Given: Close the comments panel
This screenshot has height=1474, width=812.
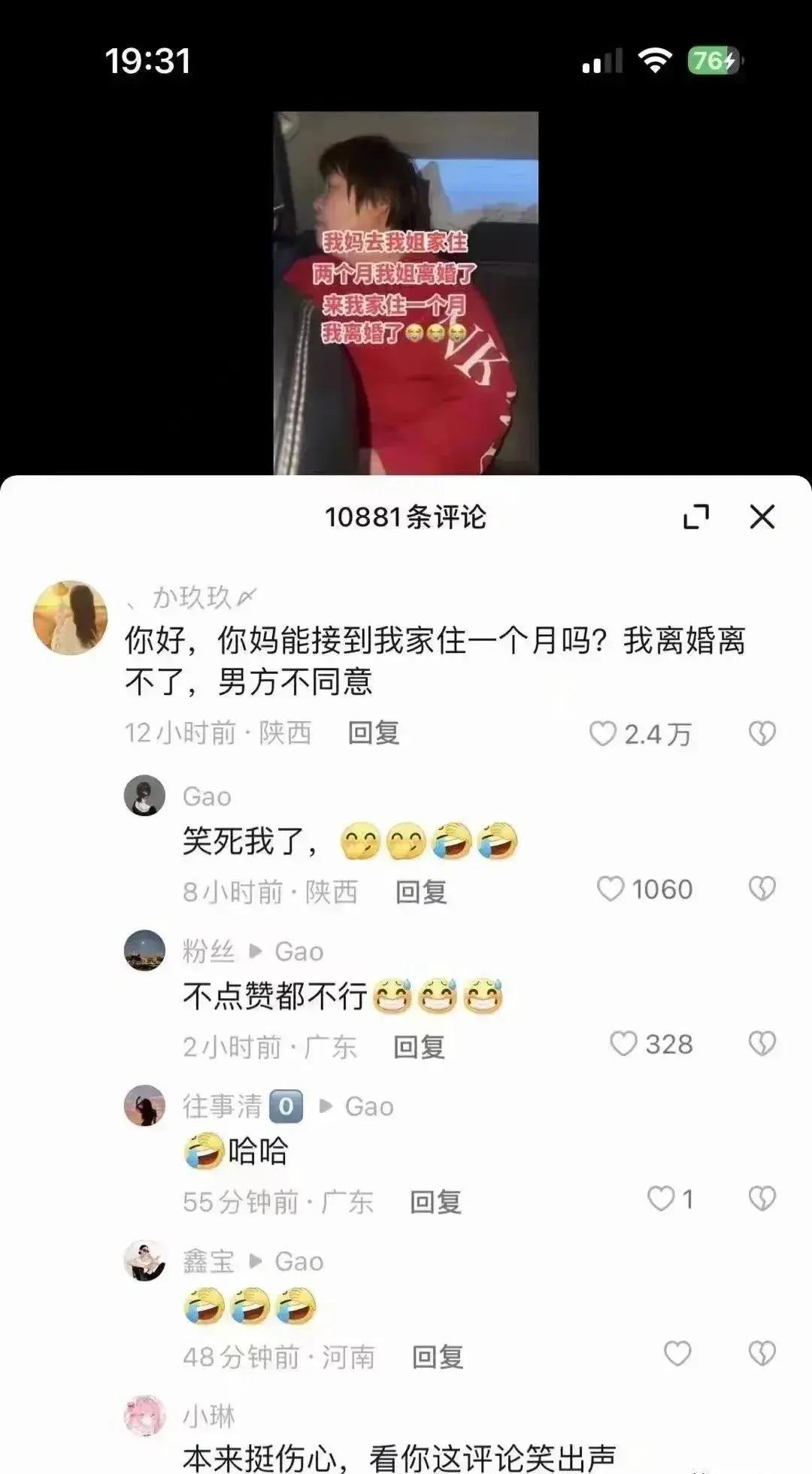Looking at the screenshot, I should tap(762, 517).
